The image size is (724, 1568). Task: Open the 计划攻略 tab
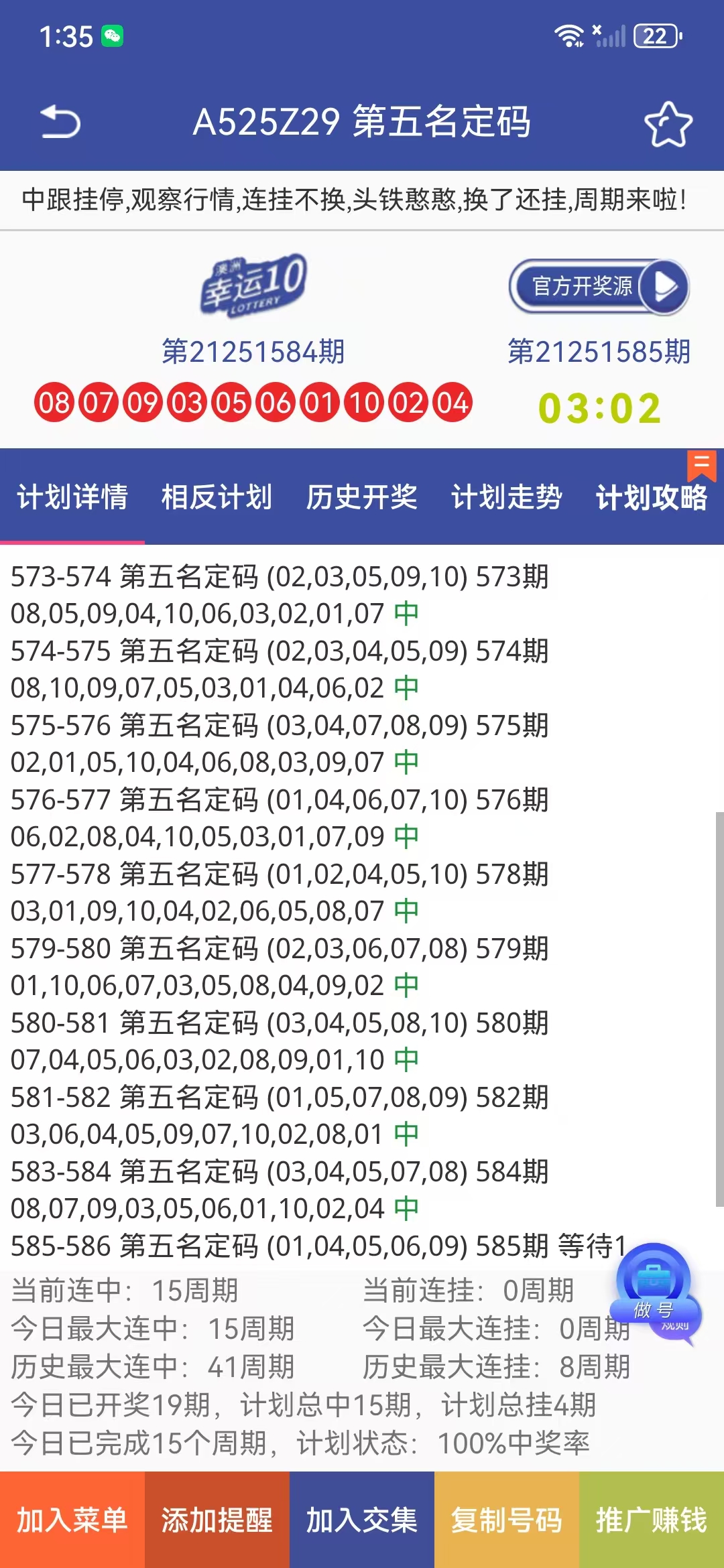[x=651, y=497]
